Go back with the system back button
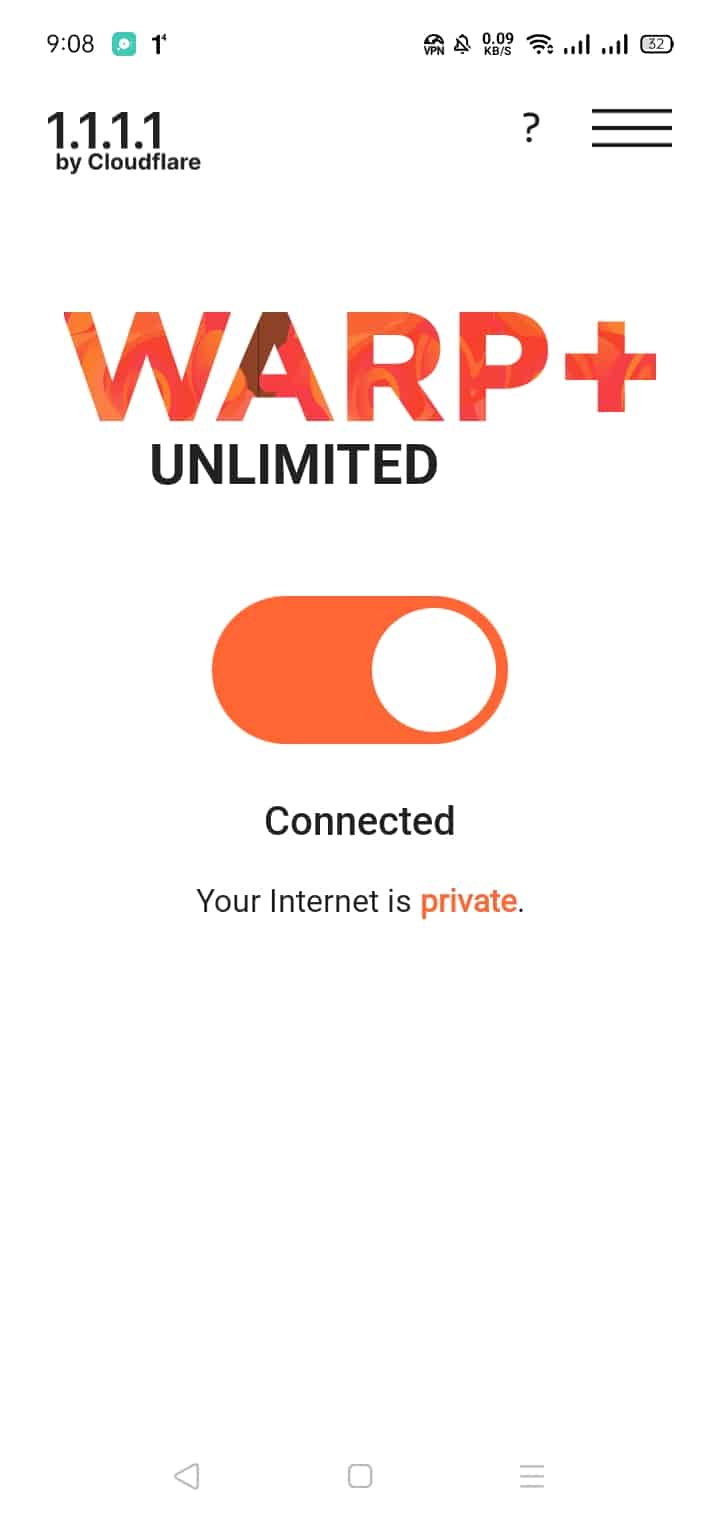 [187, 1476]
